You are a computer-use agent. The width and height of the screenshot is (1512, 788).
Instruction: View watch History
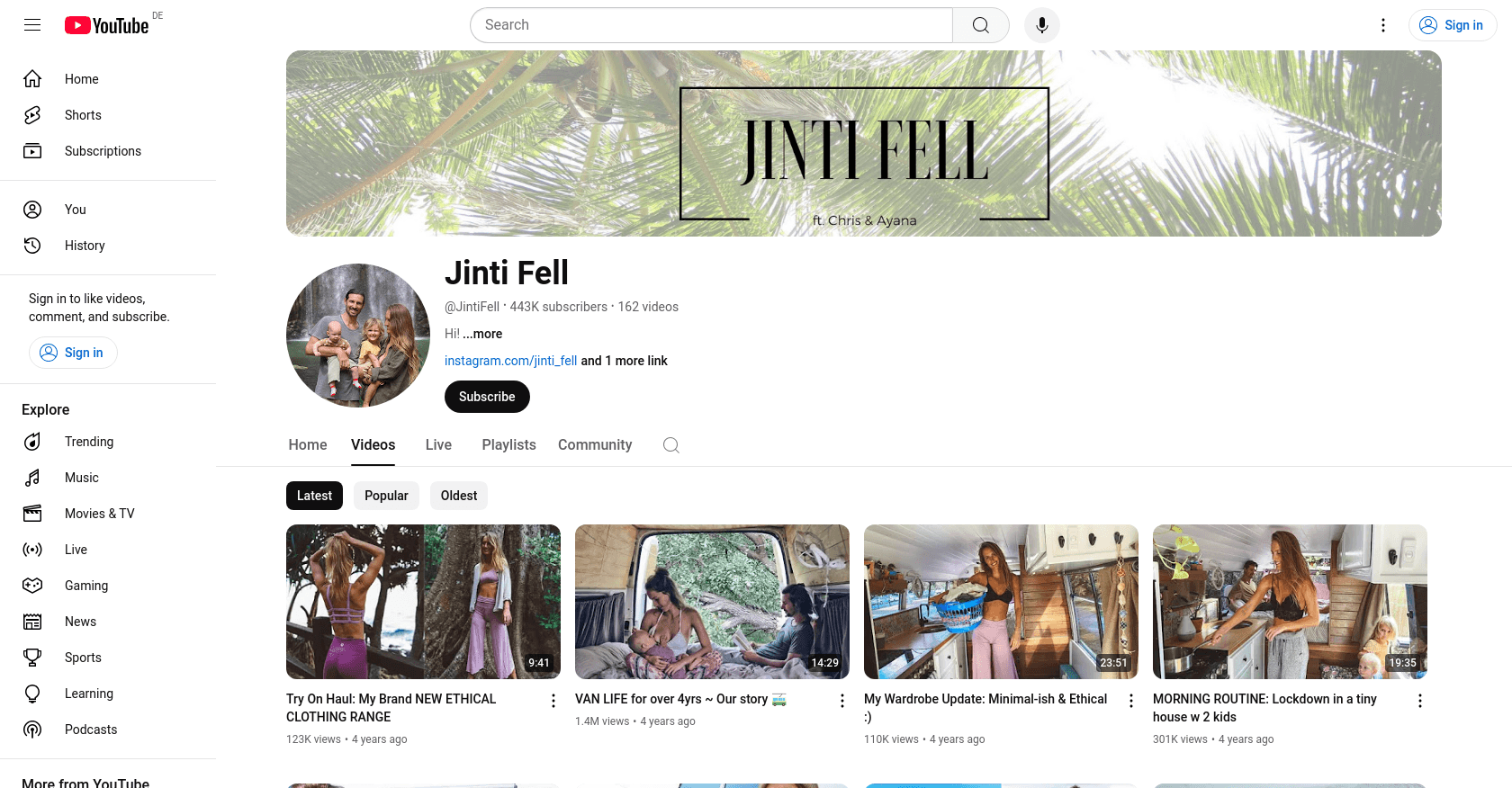click(85, 246)
